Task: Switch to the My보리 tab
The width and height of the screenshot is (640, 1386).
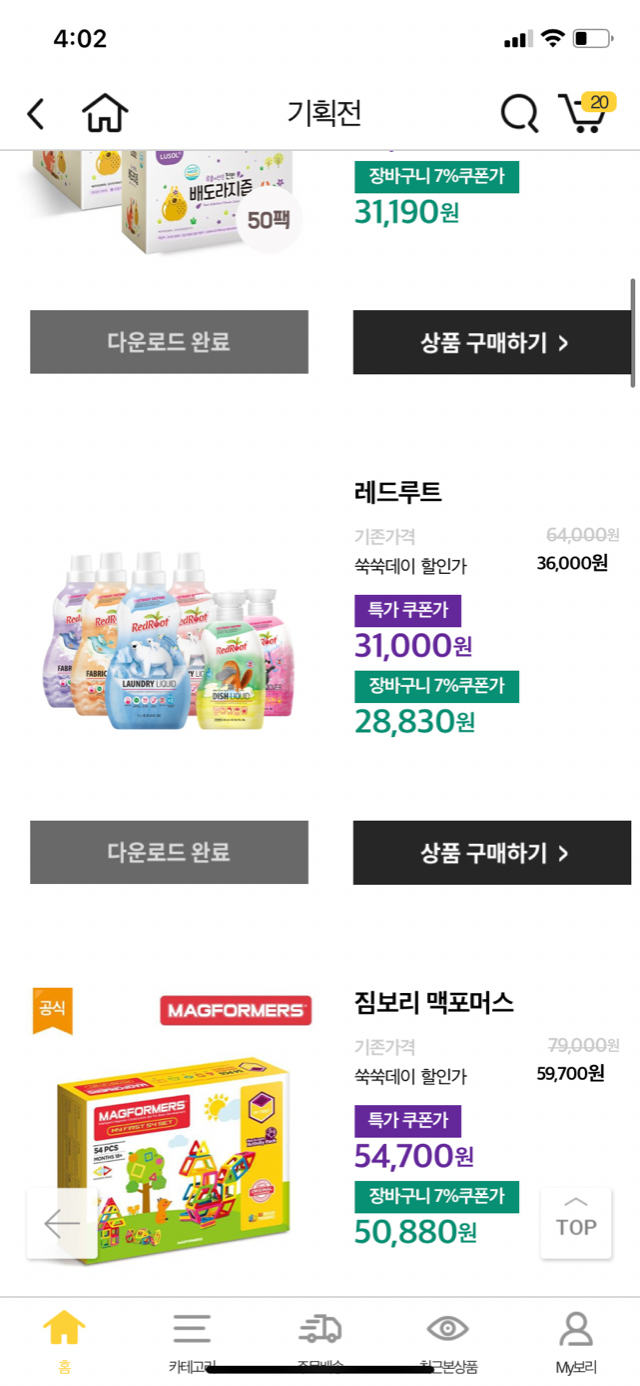Action: 576,1340
